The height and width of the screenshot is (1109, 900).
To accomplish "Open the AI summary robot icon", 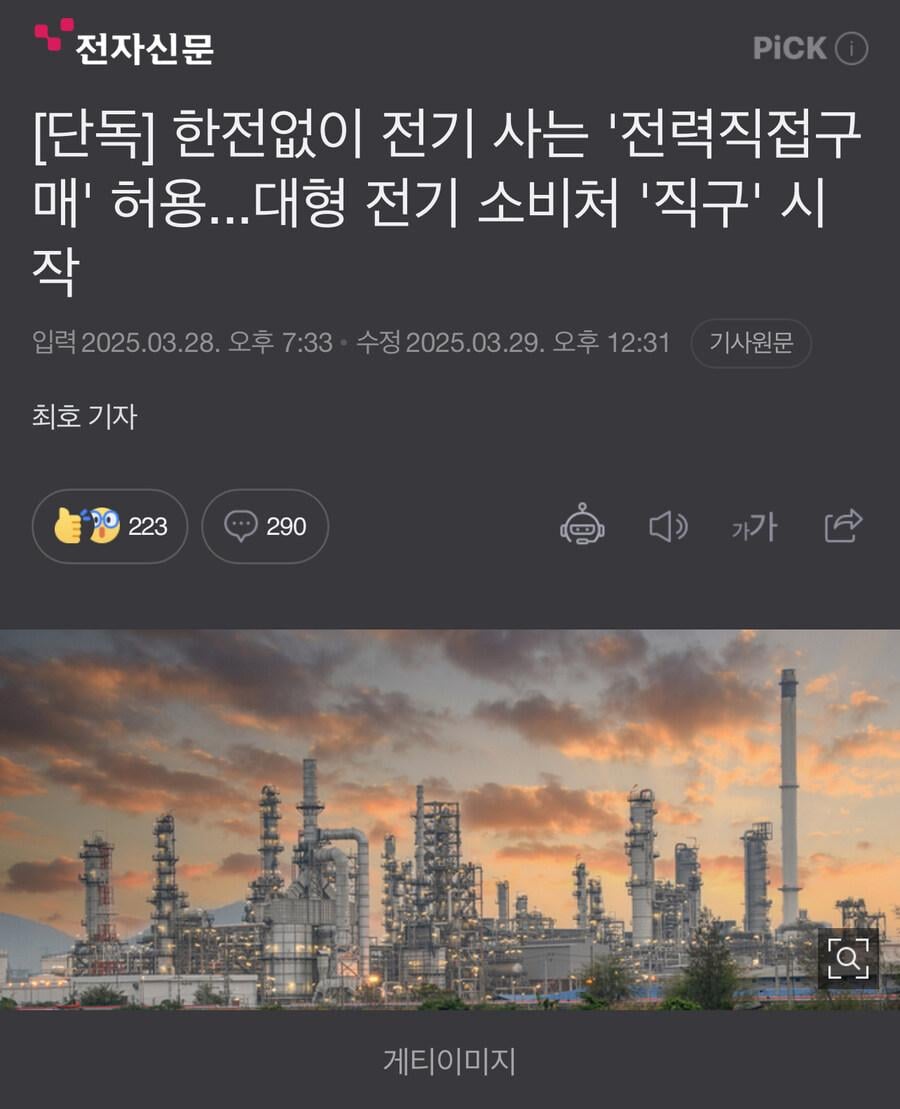I will click(x=582, y=525).
